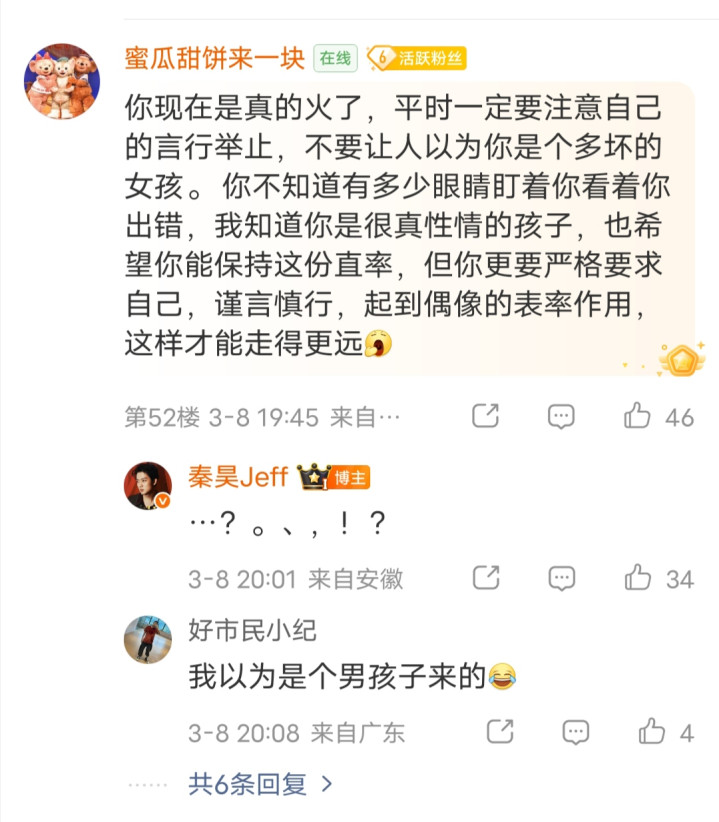Open username 蜜瓜甜饼来一块
The width and height of the screenshot is (719, 822).
click(x=214, y=58)
